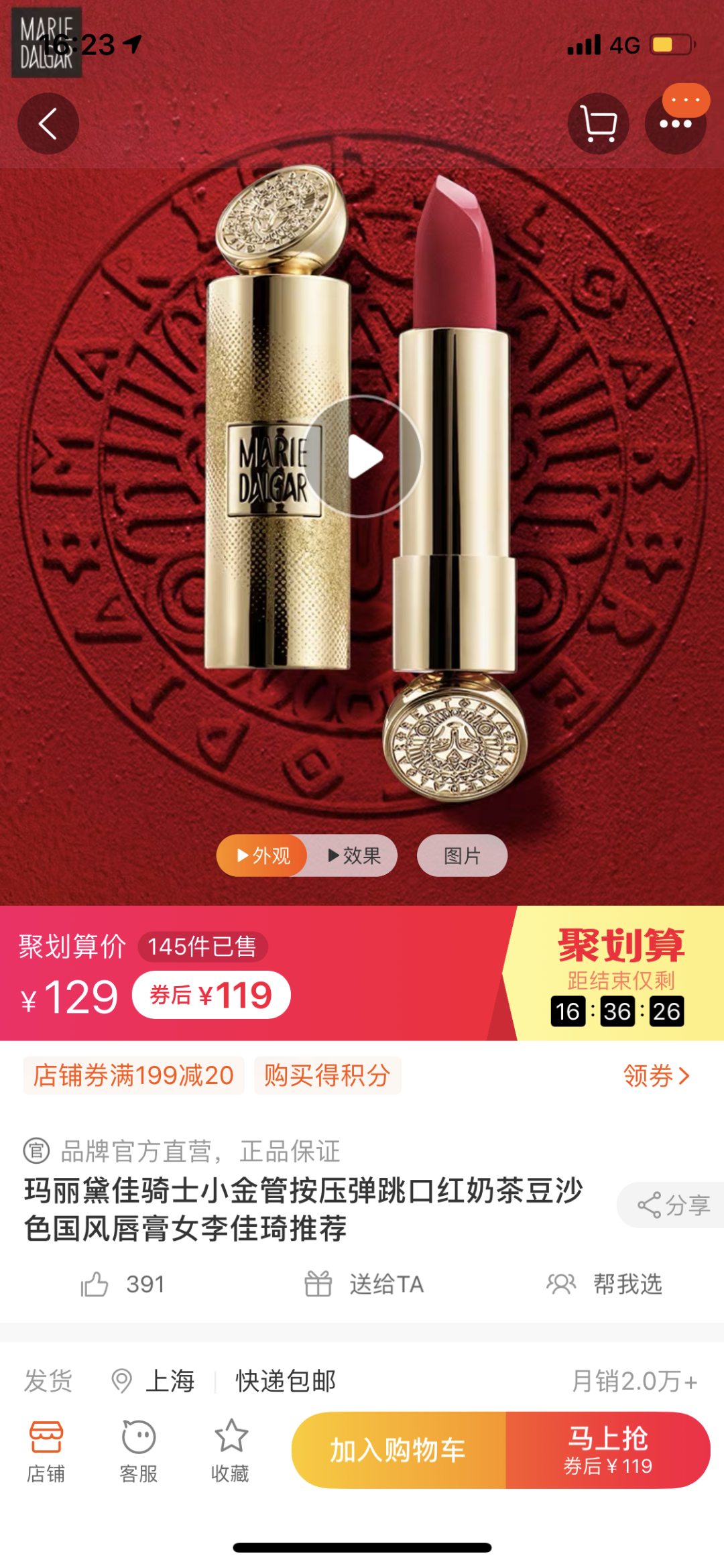Switch to the 效果 video tab

point(354,855)
